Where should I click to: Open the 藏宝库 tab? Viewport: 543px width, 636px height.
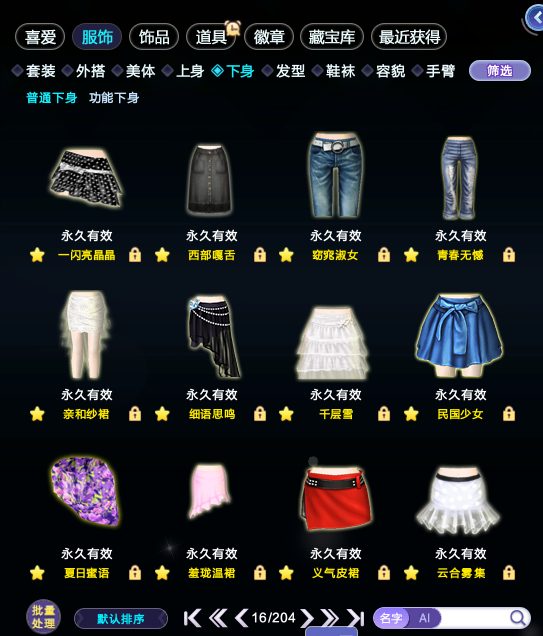point(332,37)
